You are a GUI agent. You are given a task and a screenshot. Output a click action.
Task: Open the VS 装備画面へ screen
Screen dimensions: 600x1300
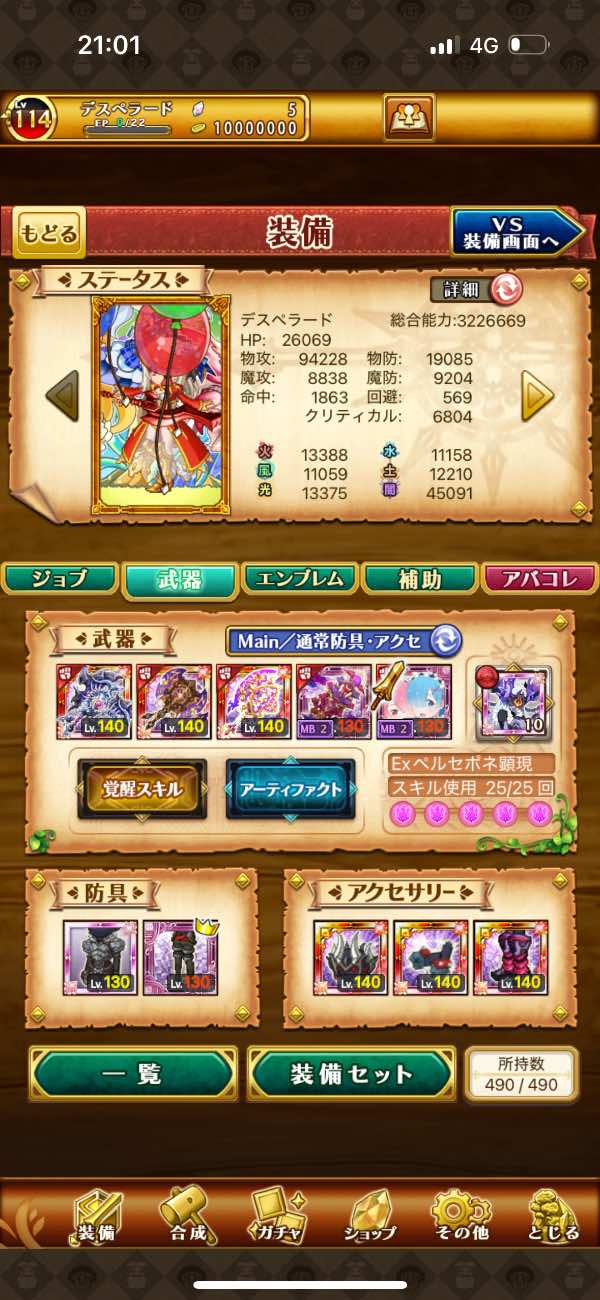(515, 232)
